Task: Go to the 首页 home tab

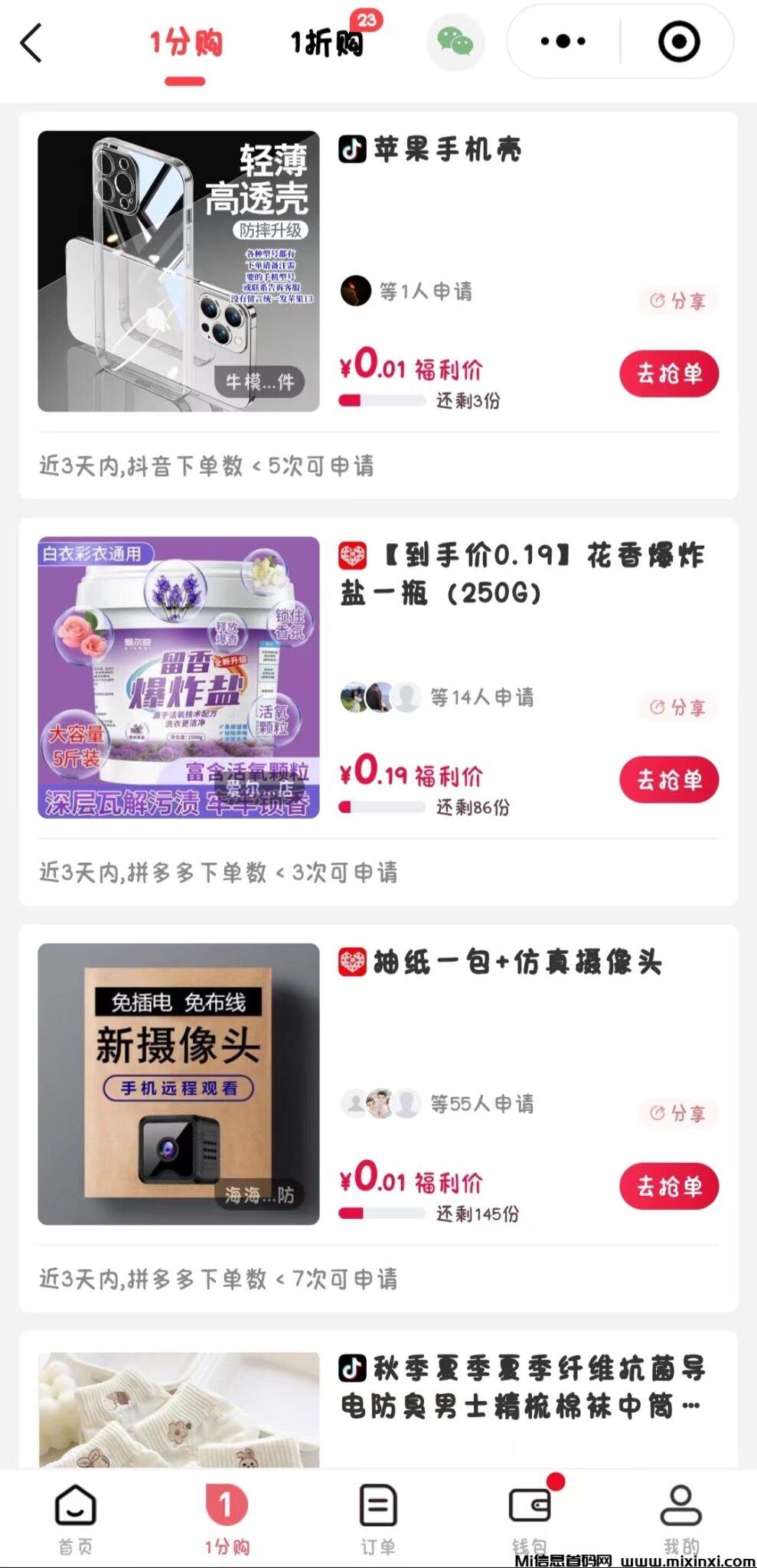Action: 75,1518
